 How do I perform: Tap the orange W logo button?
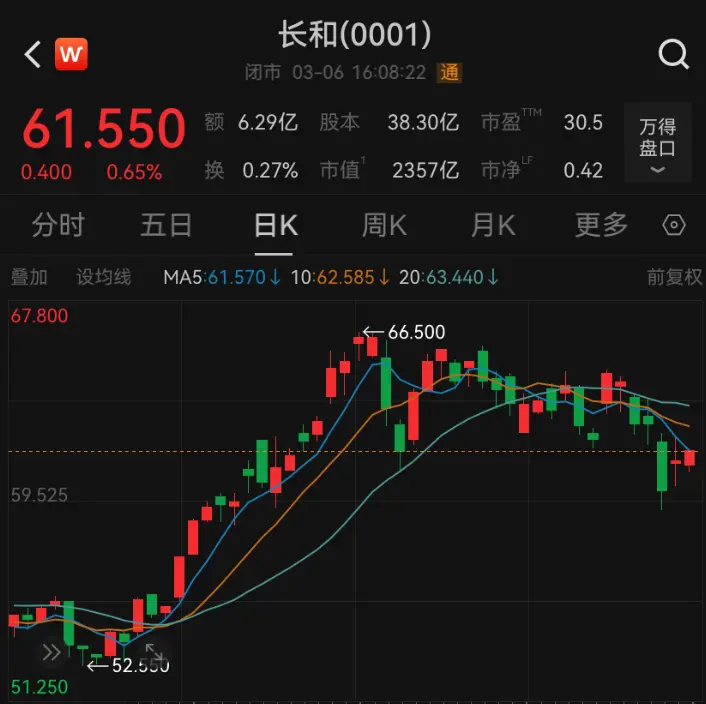(70, 54)
